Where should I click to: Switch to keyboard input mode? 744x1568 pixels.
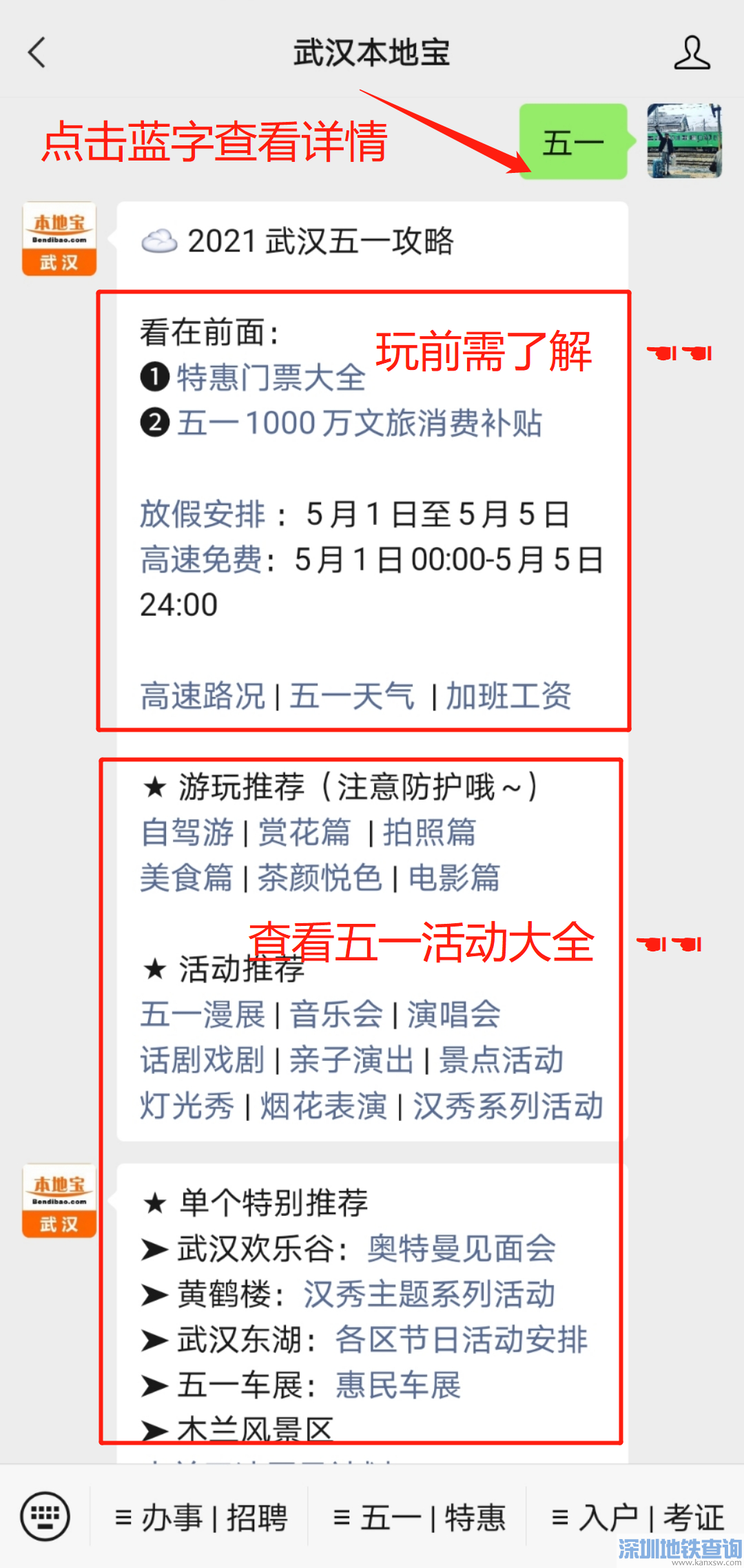click(45, 1516)
